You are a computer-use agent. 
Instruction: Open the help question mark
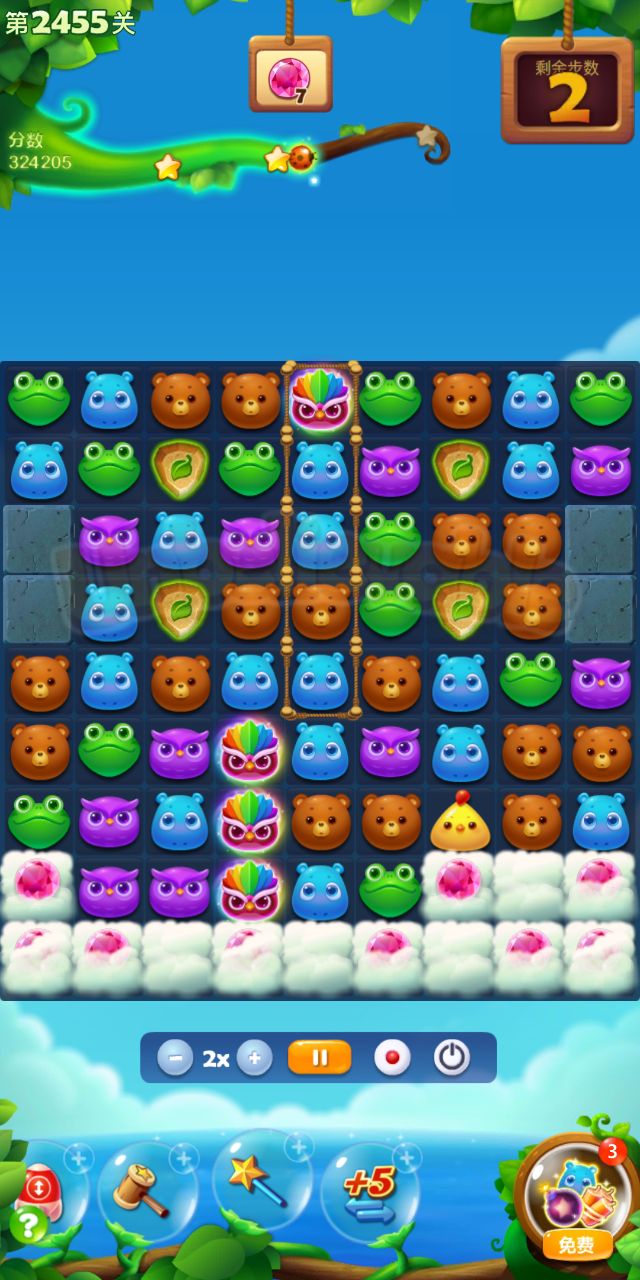(28, 1225)
